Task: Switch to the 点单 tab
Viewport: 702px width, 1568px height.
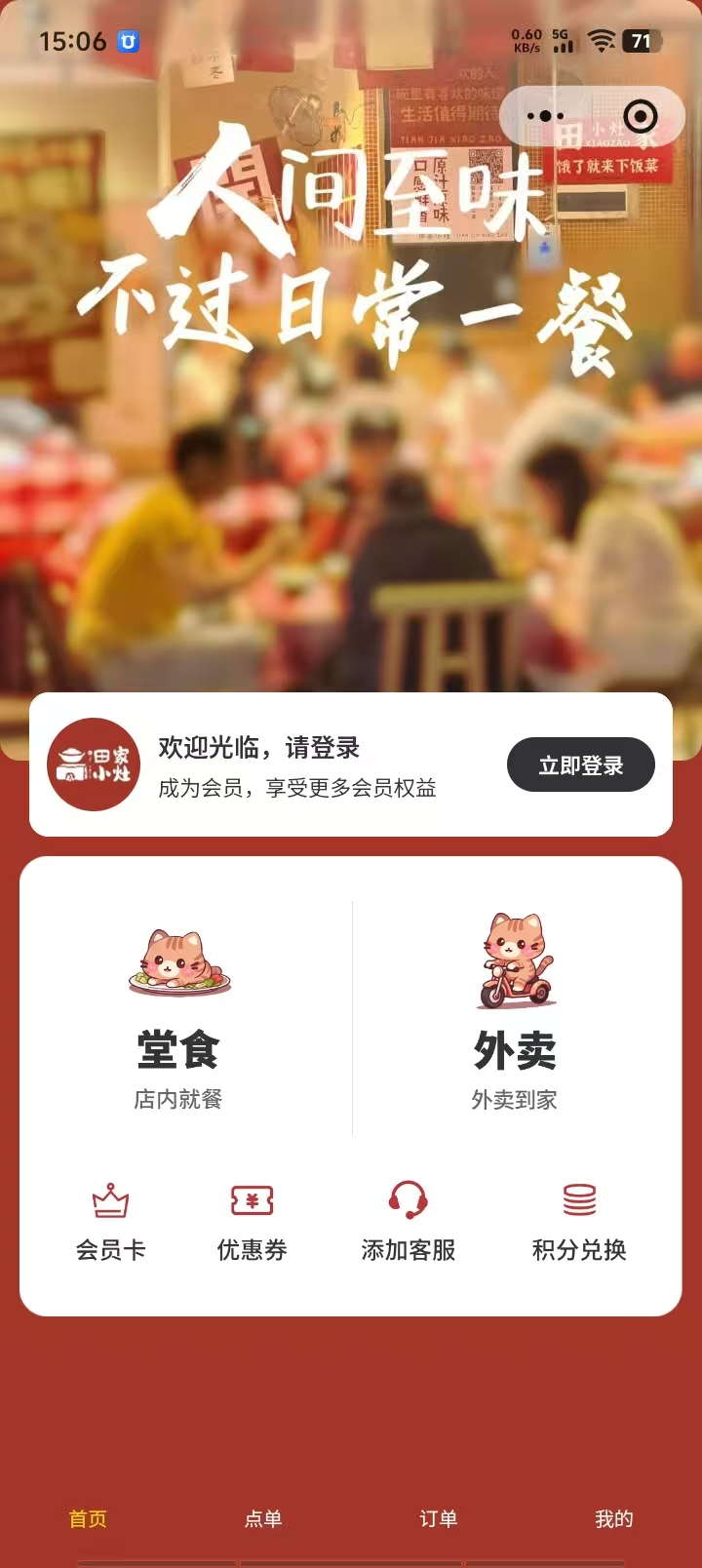Action: (263, 1518)
